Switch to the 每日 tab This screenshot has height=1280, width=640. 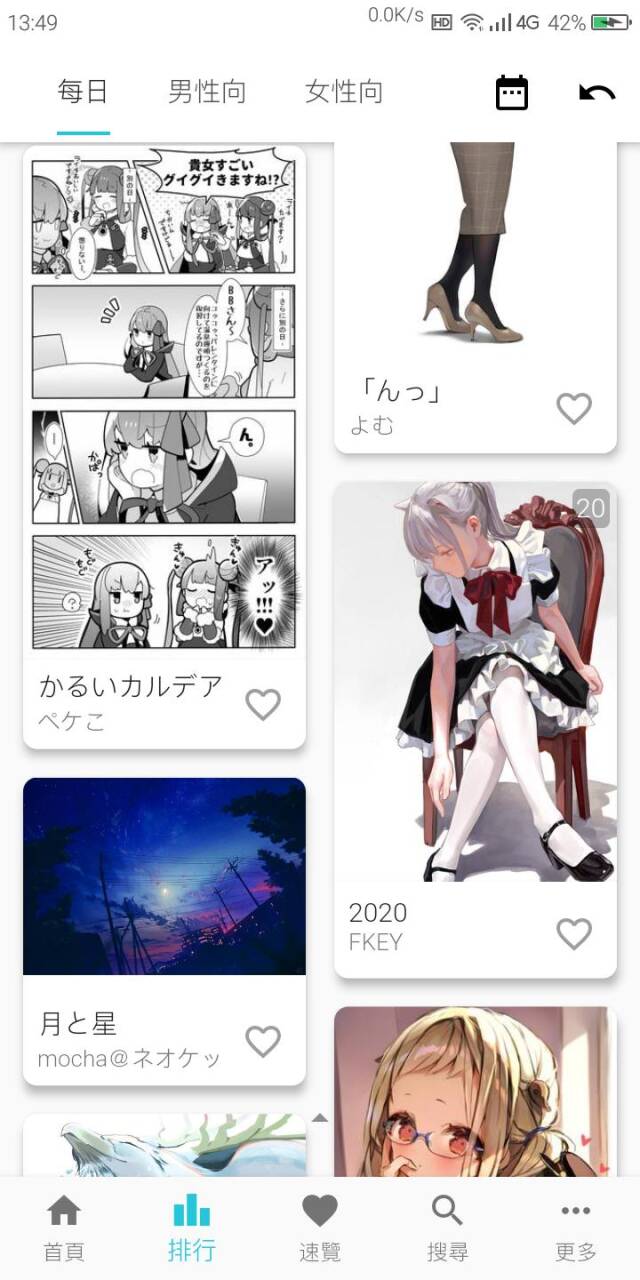[x=83, y=93]
